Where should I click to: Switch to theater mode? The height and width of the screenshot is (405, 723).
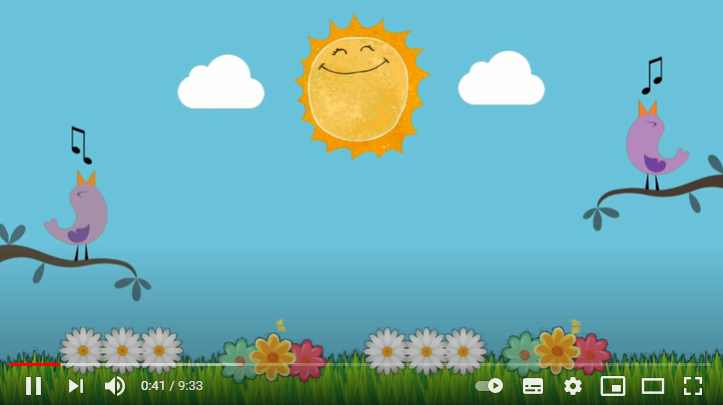tap(652, 385)
